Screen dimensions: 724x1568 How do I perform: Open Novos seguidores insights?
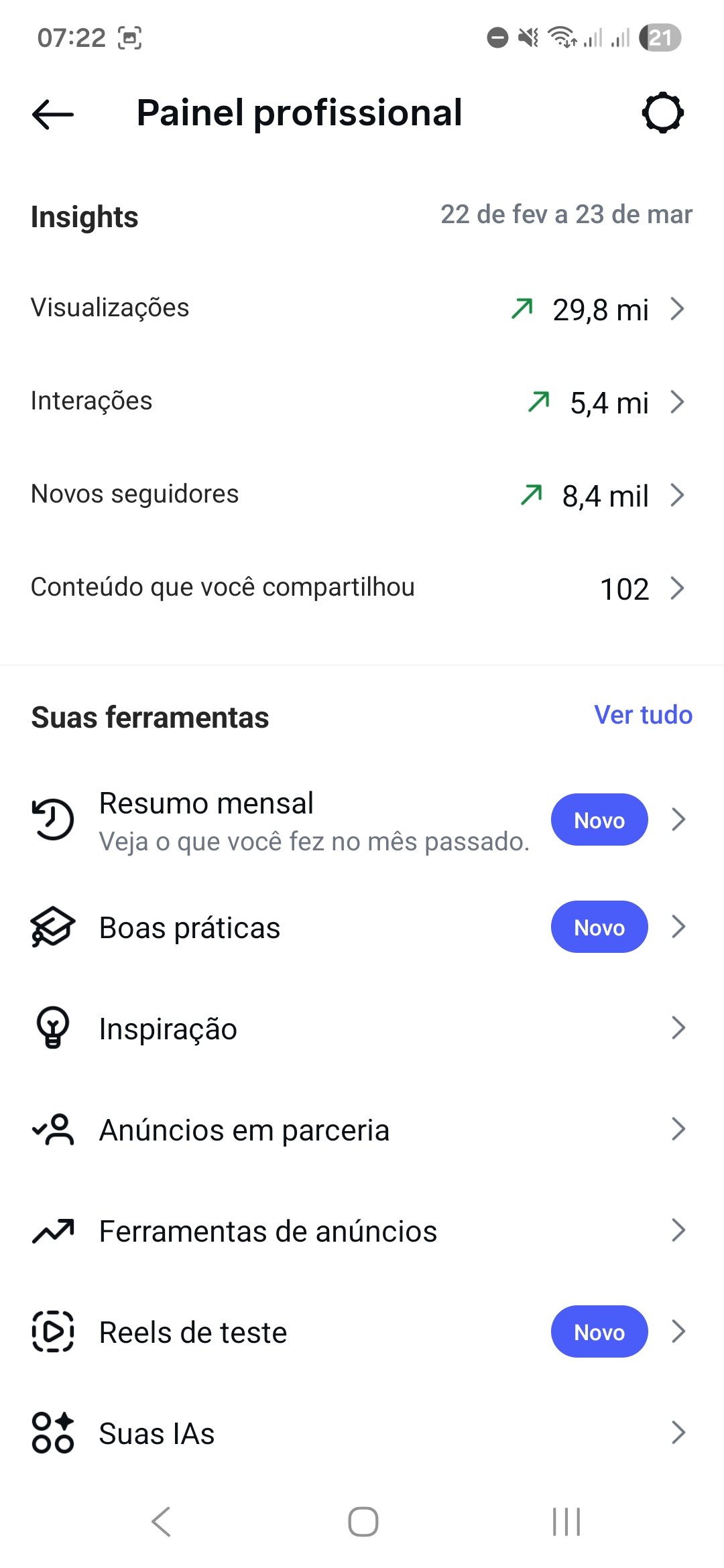point(362,495)
